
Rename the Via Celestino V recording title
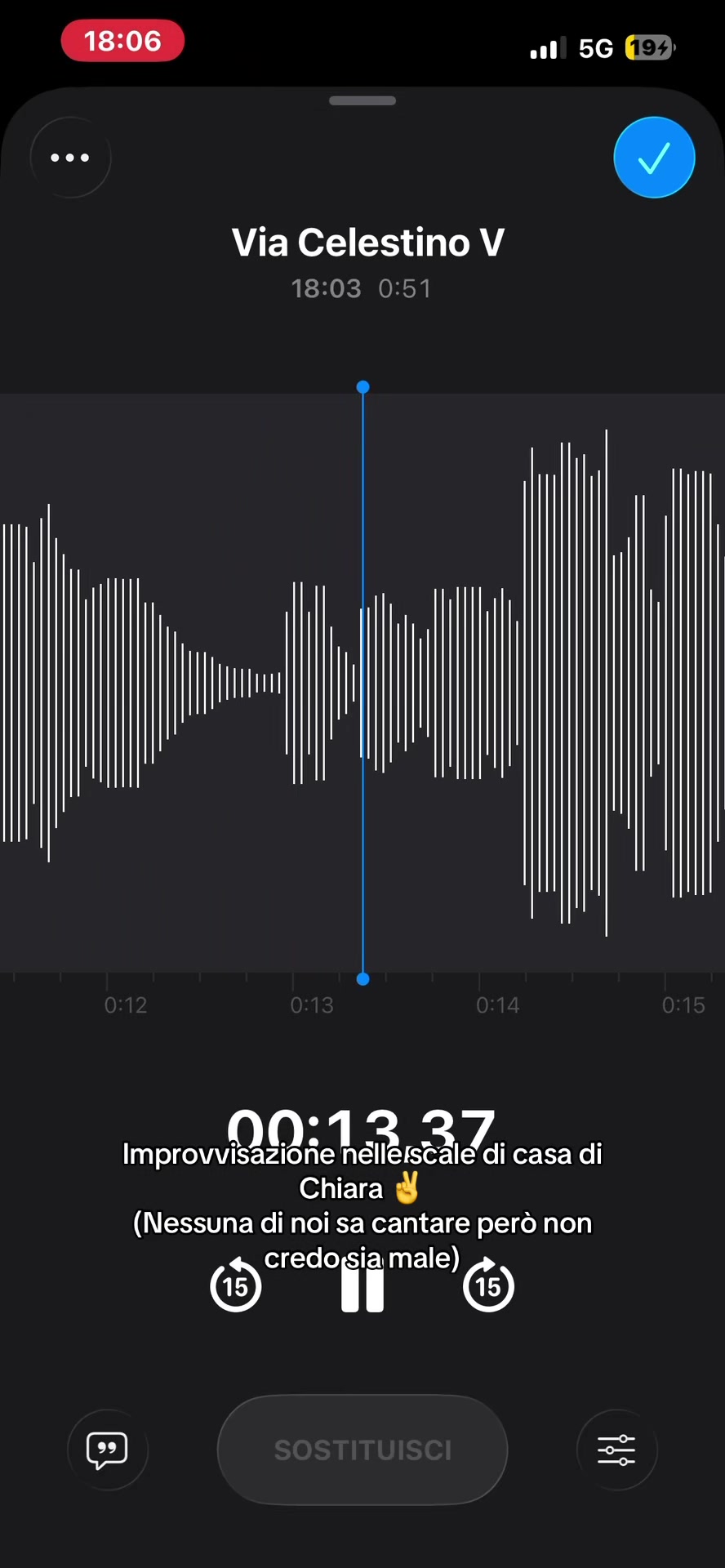coord(368,243)
